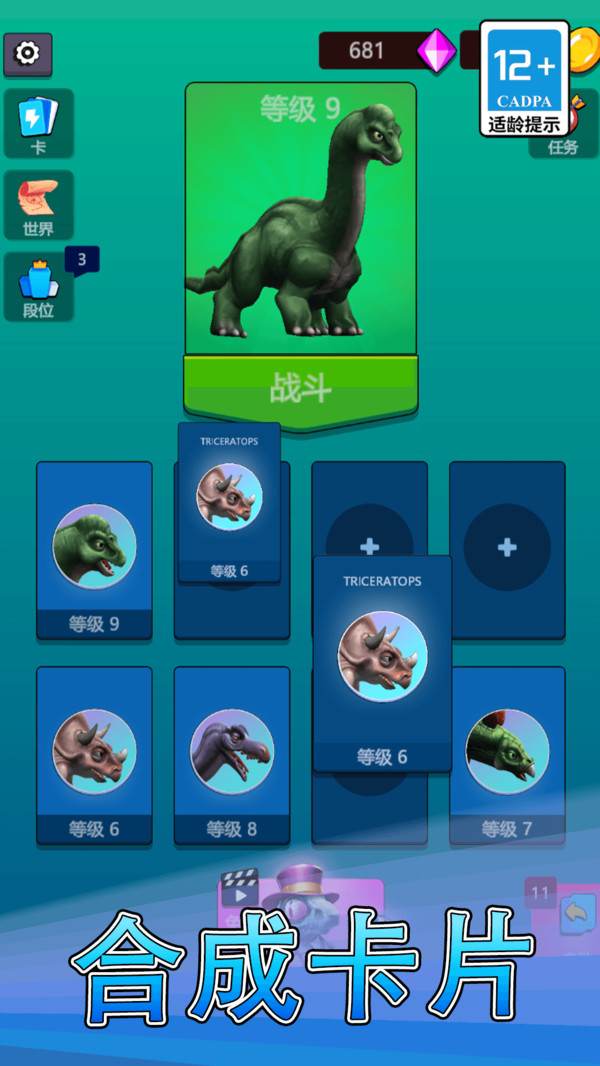Open the 世界 world map

tap(38, 205)
